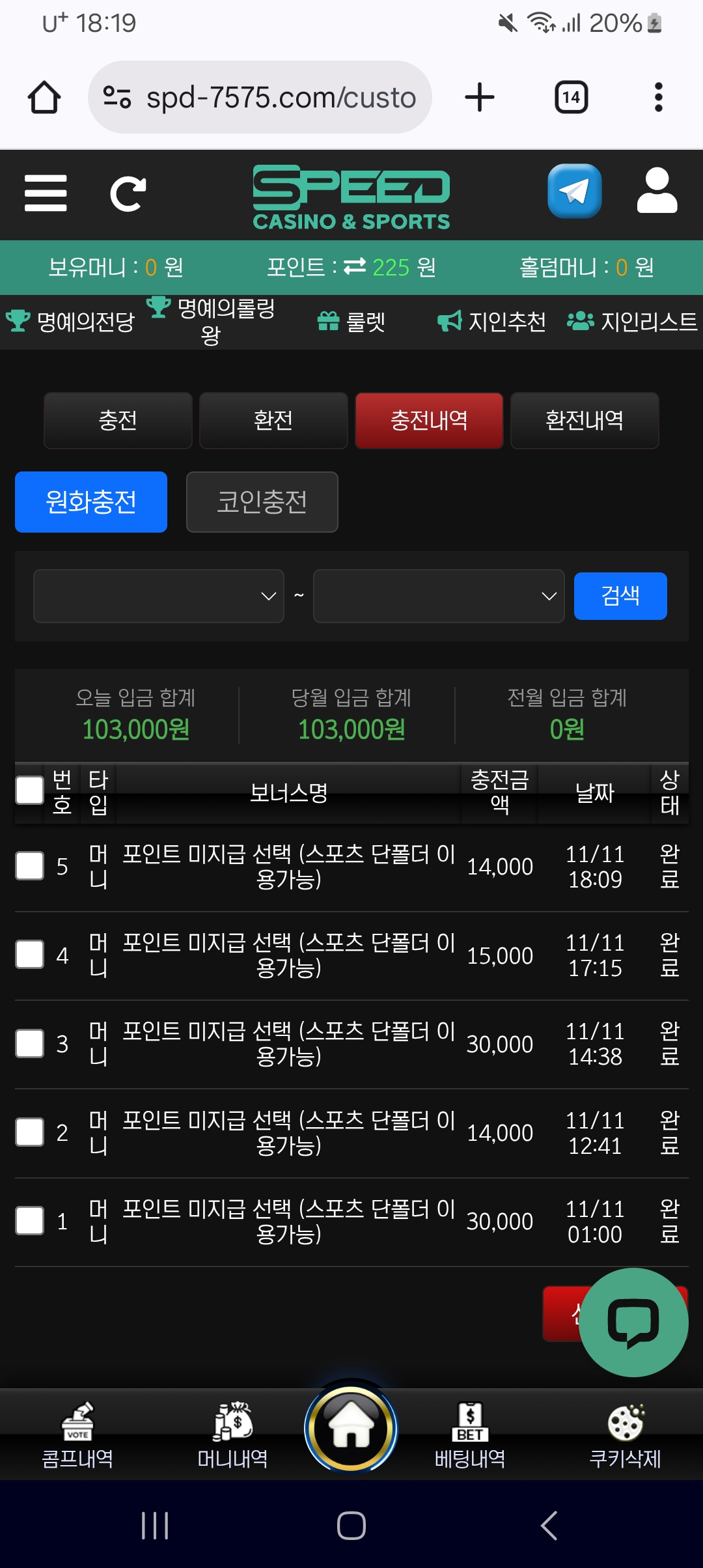The height and width of the screenshot is (1568, 703).
Task: Open the user profile icon
Action: [x=657, y=191]
